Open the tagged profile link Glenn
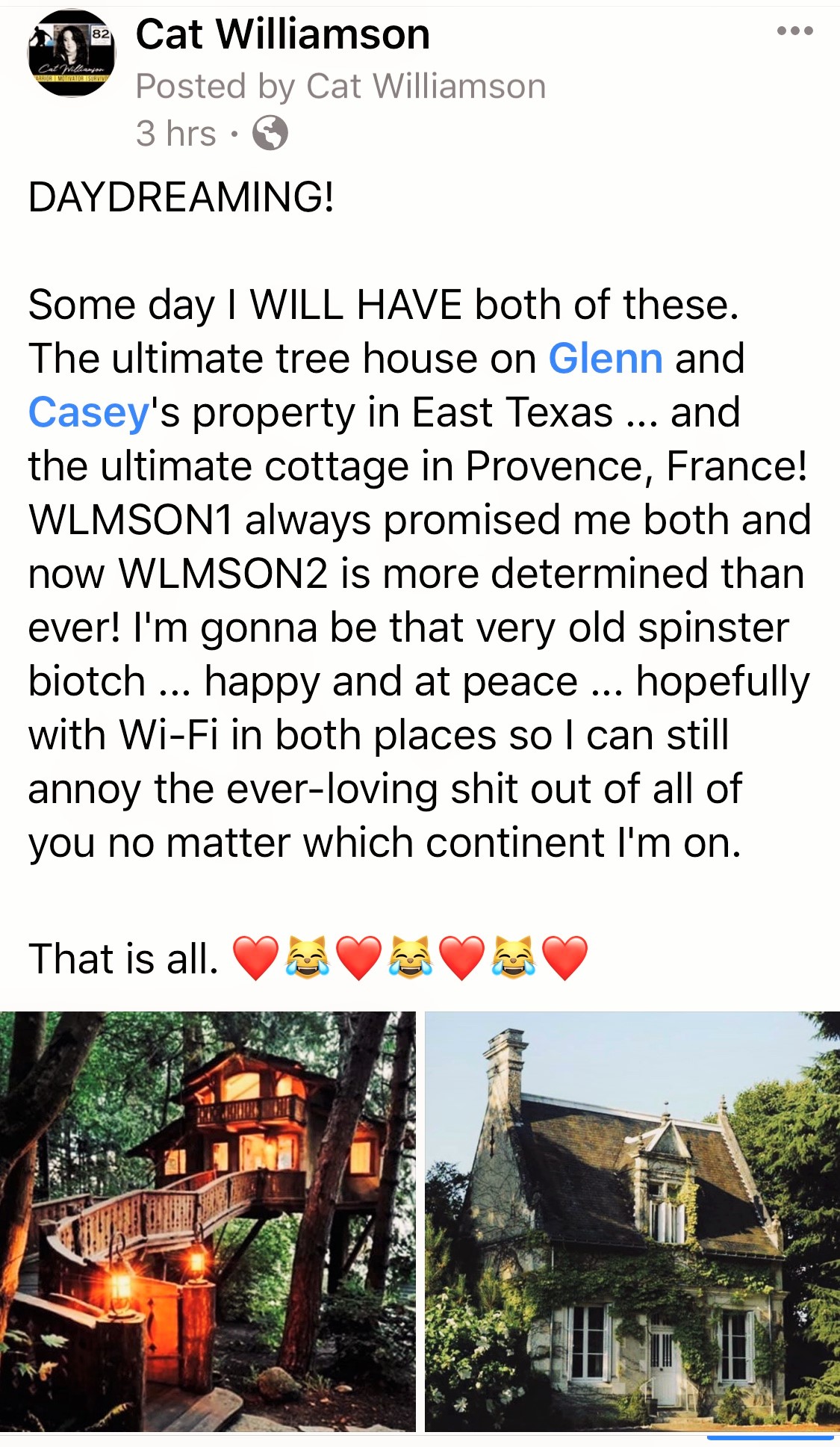This screenshot has height=1447, width=840. point(606,359)
